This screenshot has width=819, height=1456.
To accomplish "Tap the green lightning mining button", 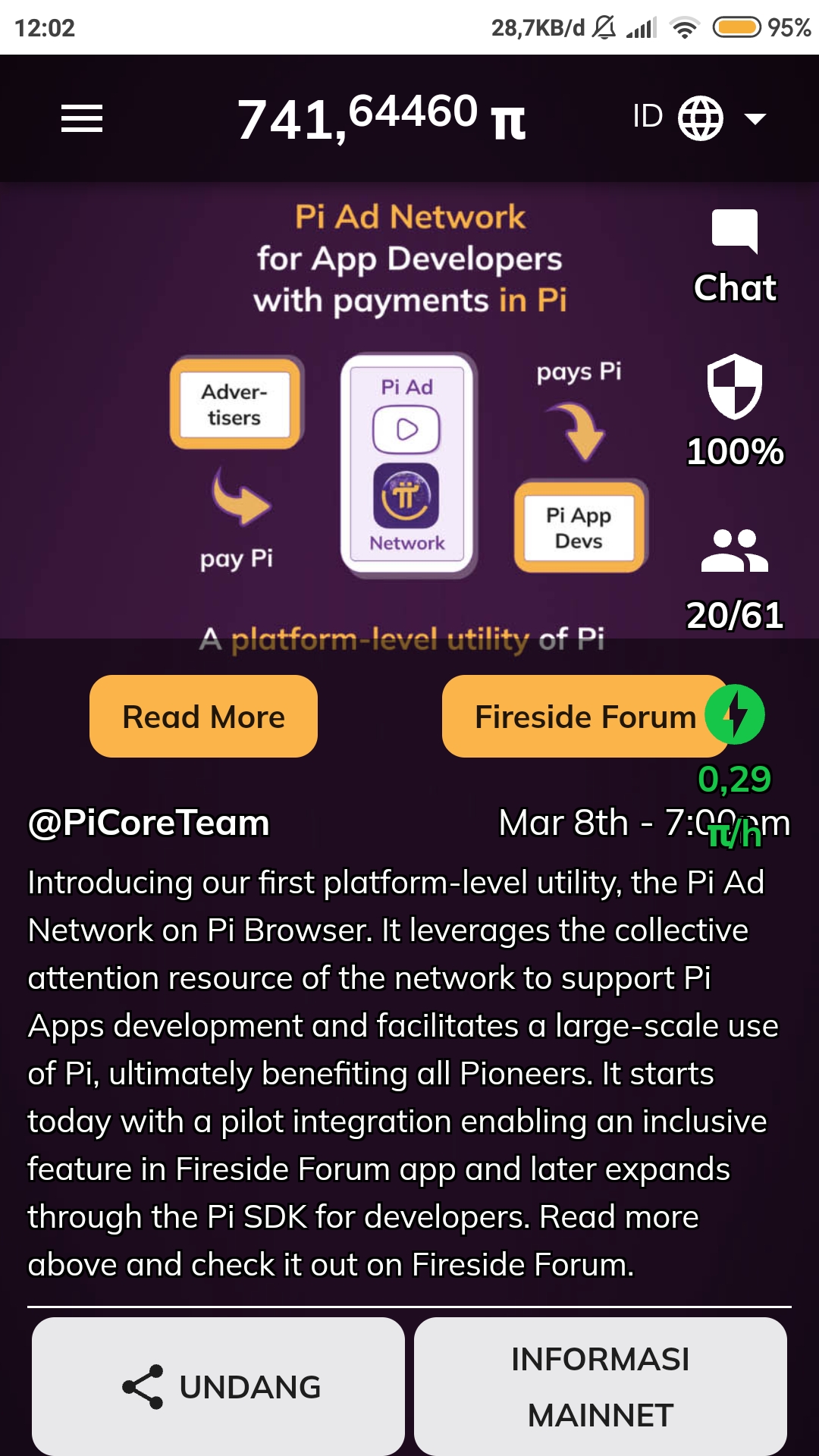I will click(x=735, y=714).
